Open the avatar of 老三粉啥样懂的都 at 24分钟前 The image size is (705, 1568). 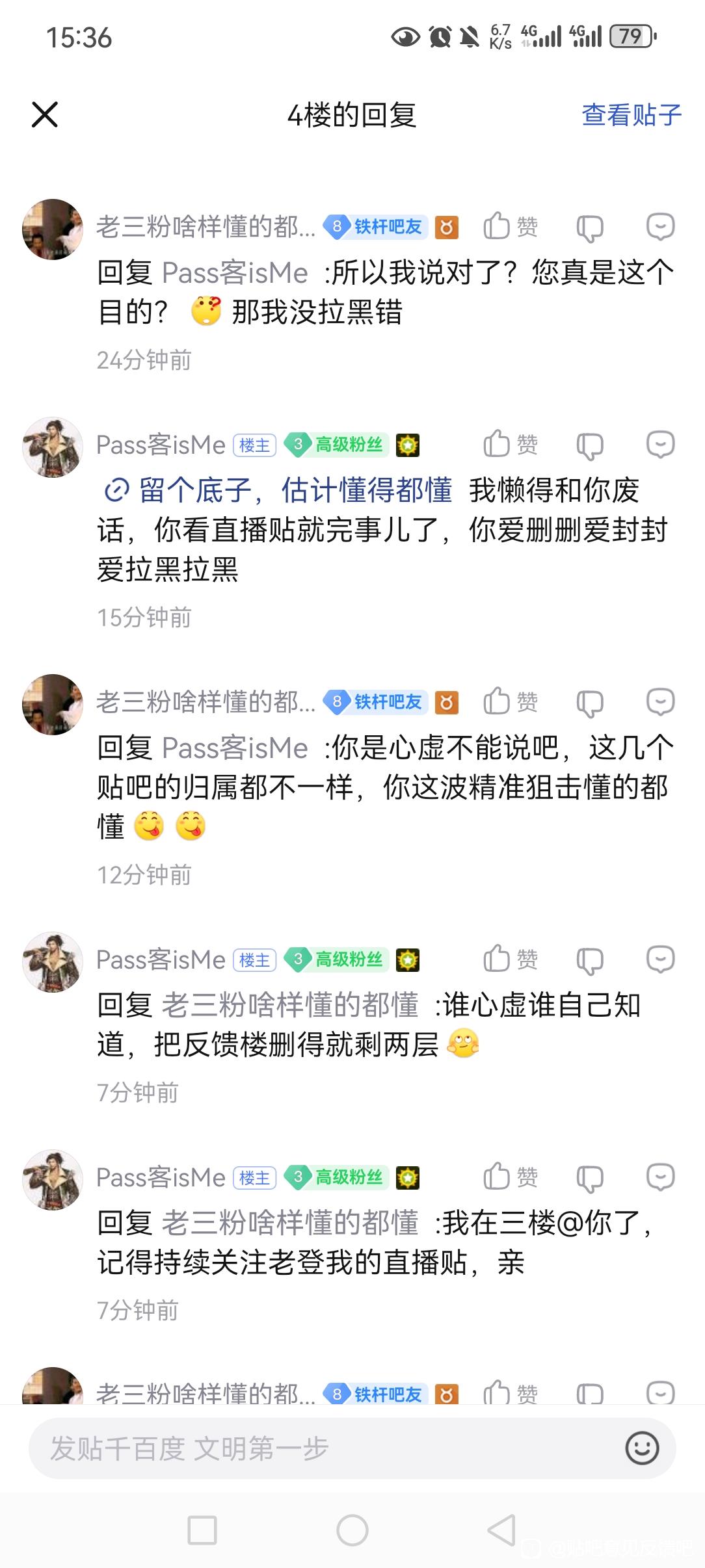[53, 229]
